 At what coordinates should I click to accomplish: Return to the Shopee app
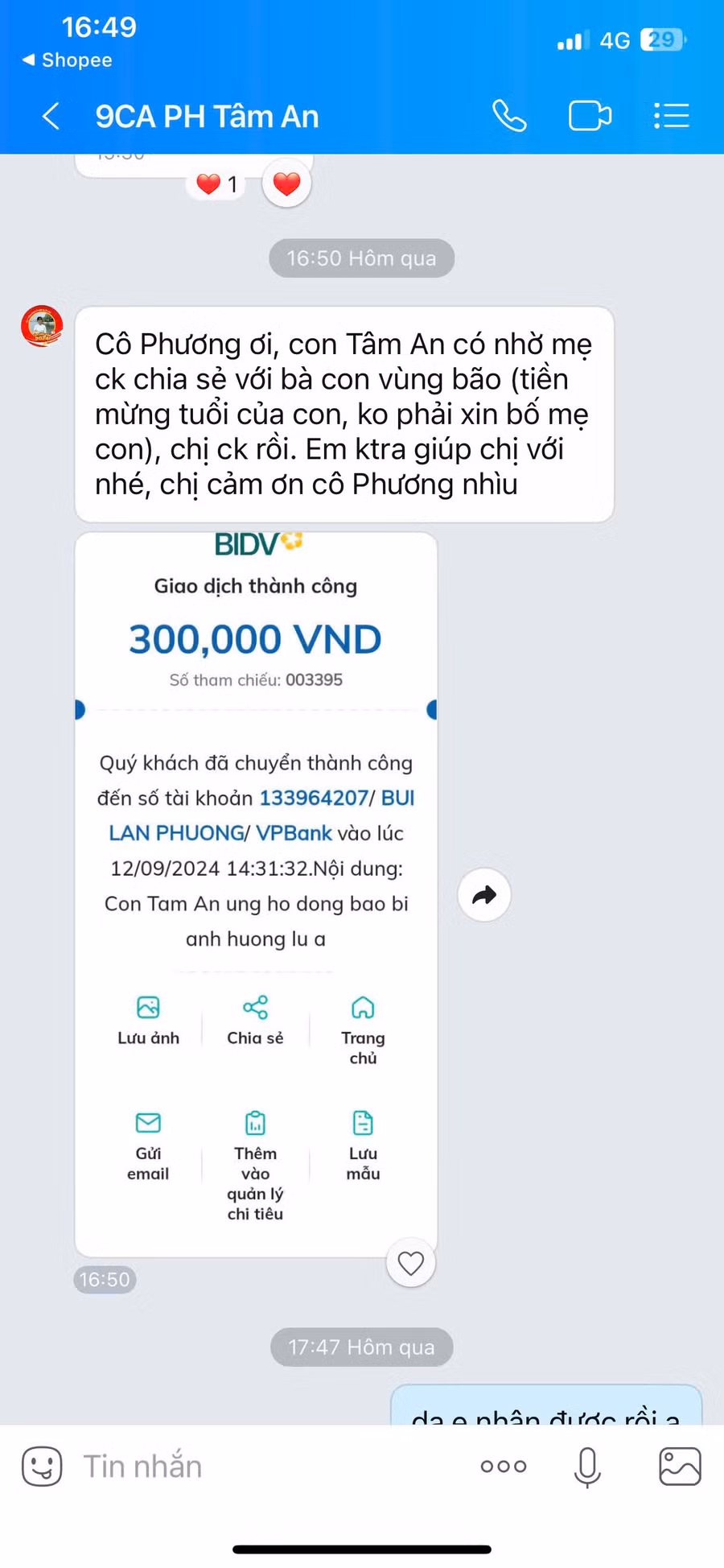(x=68, y=60)
